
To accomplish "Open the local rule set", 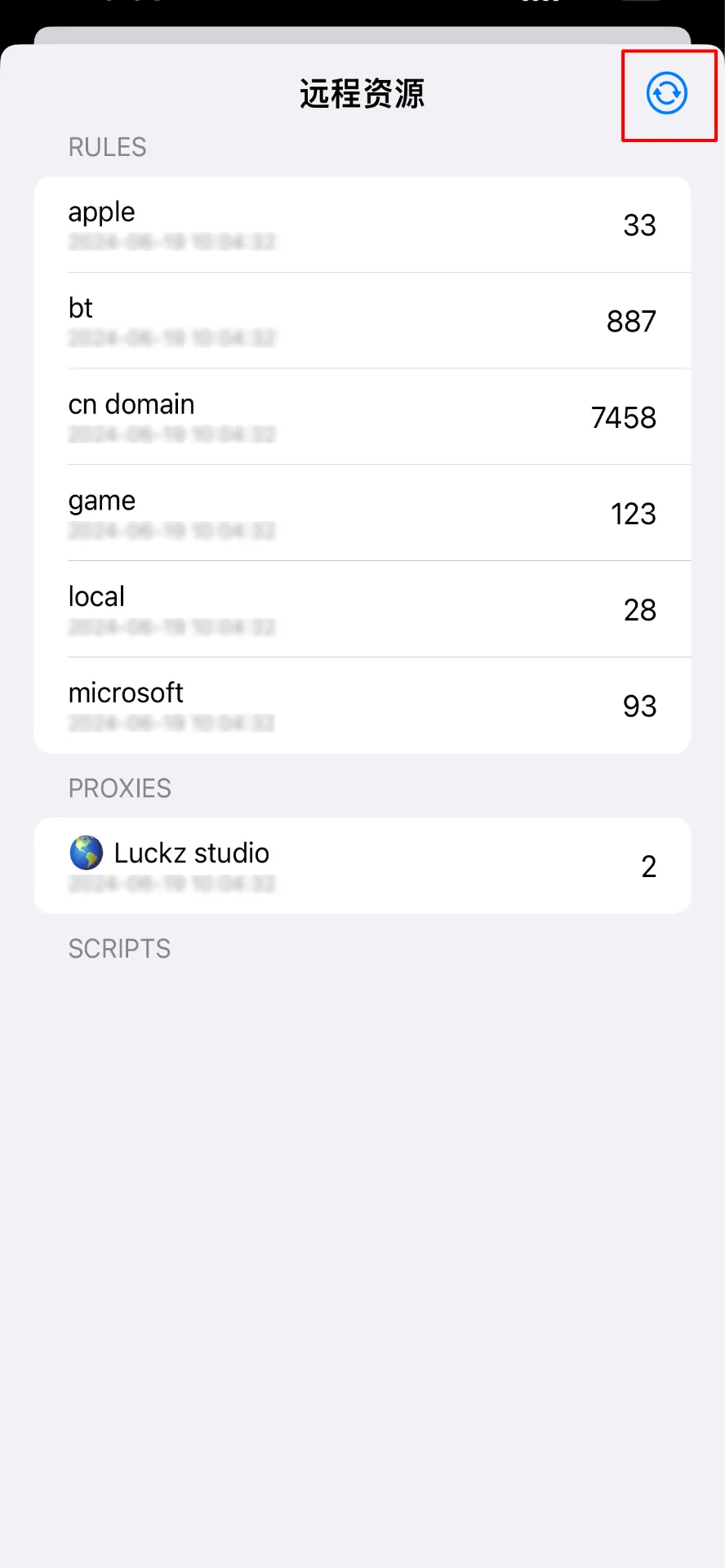I will (x=362, y=609).
